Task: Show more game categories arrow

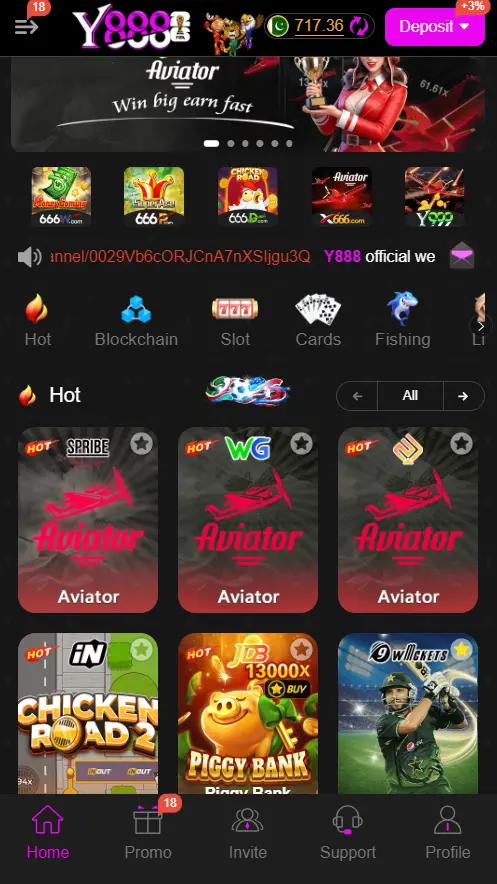Action: [x=481, y=326]
